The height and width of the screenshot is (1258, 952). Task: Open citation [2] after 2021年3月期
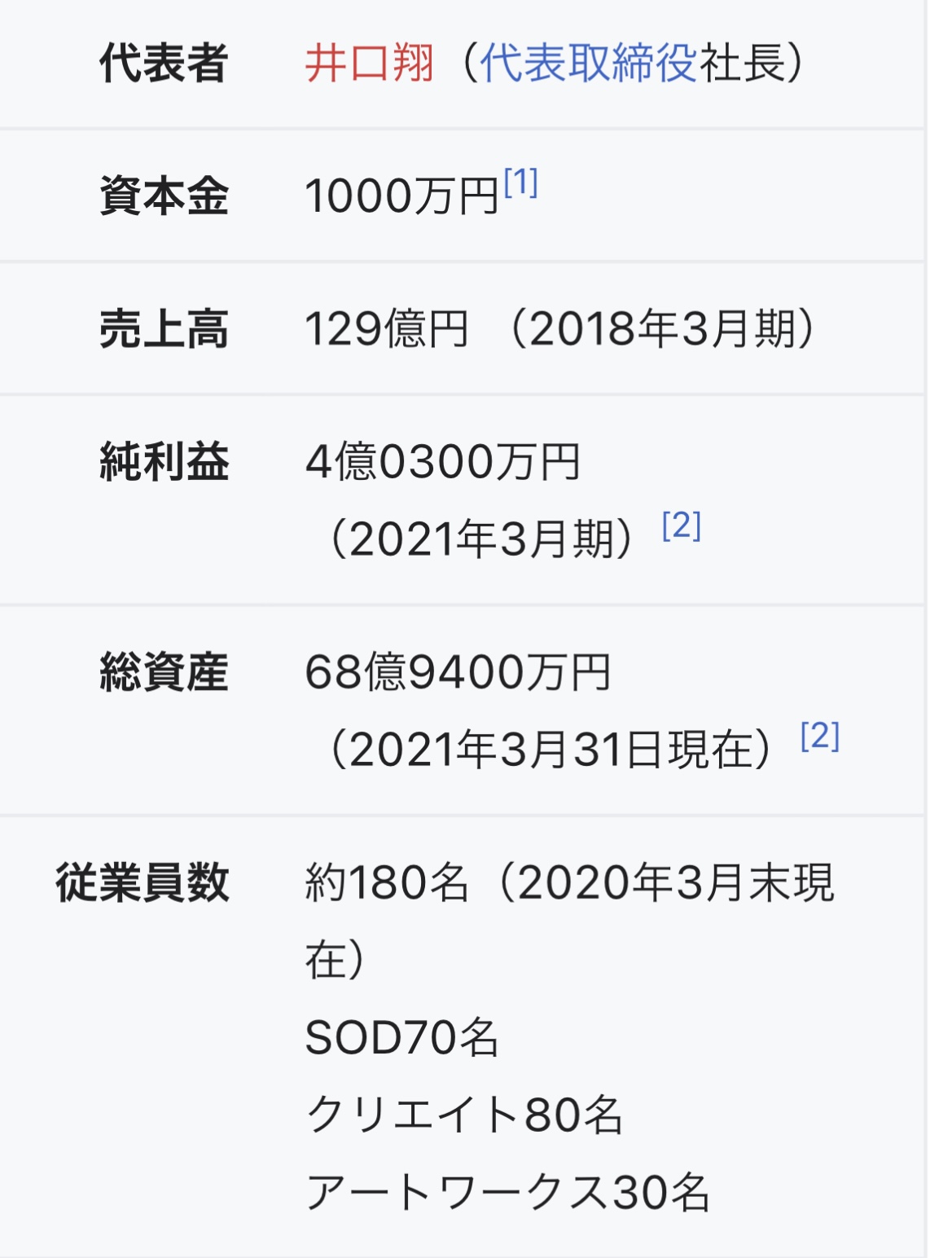[x=682, y=526]
